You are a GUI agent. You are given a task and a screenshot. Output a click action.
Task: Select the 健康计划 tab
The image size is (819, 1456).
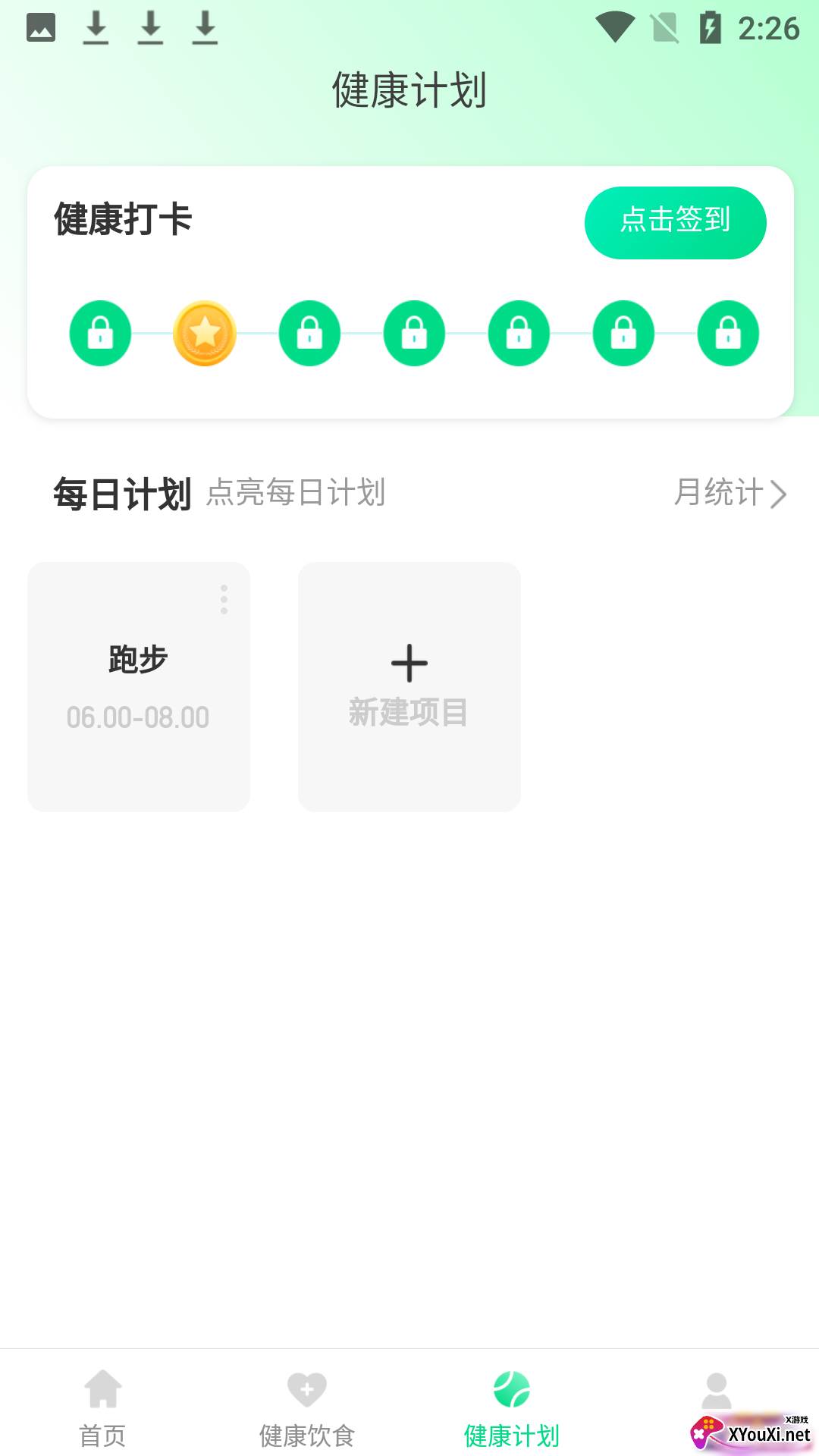[512, 1408]
